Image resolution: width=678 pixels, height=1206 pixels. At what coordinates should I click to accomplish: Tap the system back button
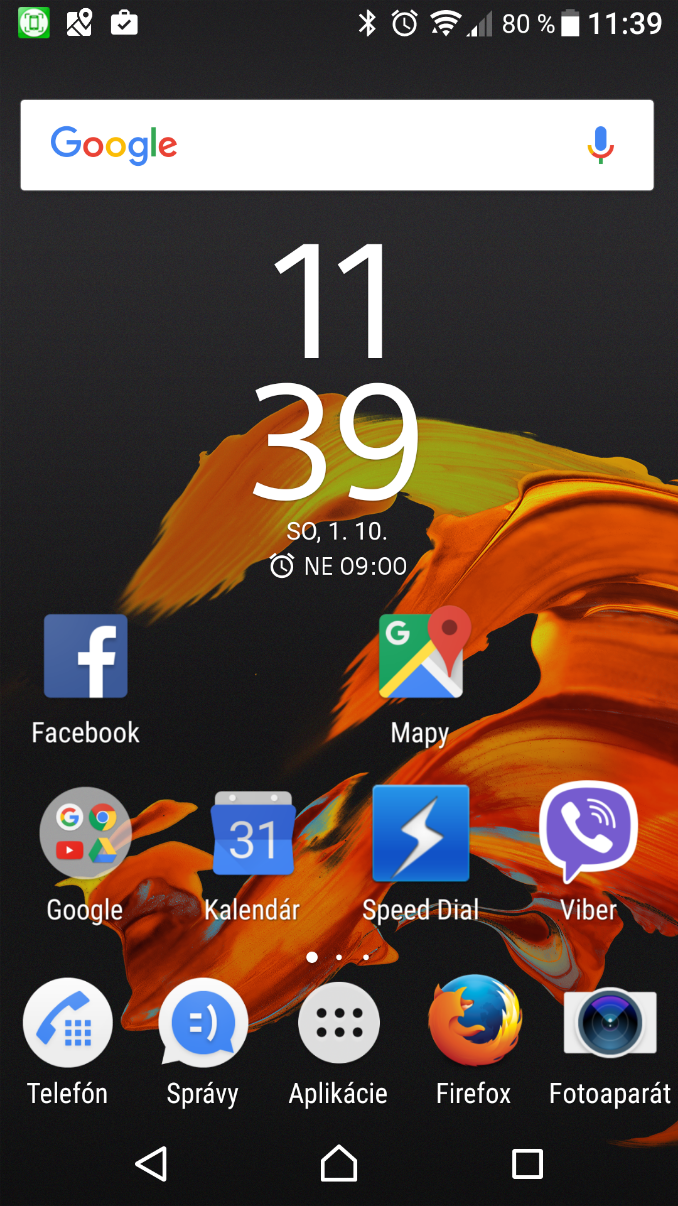pyautogui.click(x=150, y=1163)
